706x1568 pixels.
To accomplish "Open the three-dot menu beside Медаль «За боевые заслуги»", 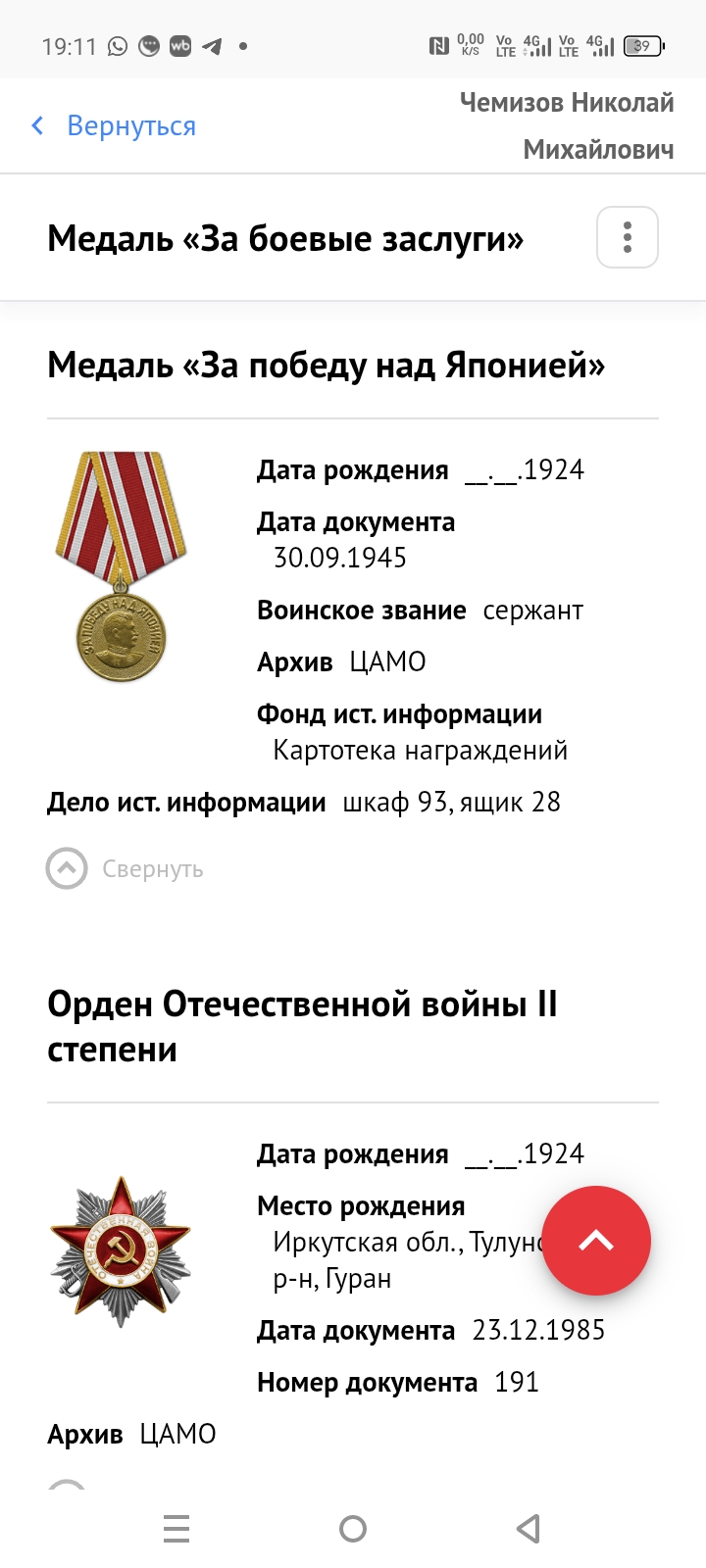I will coord(628,237).
